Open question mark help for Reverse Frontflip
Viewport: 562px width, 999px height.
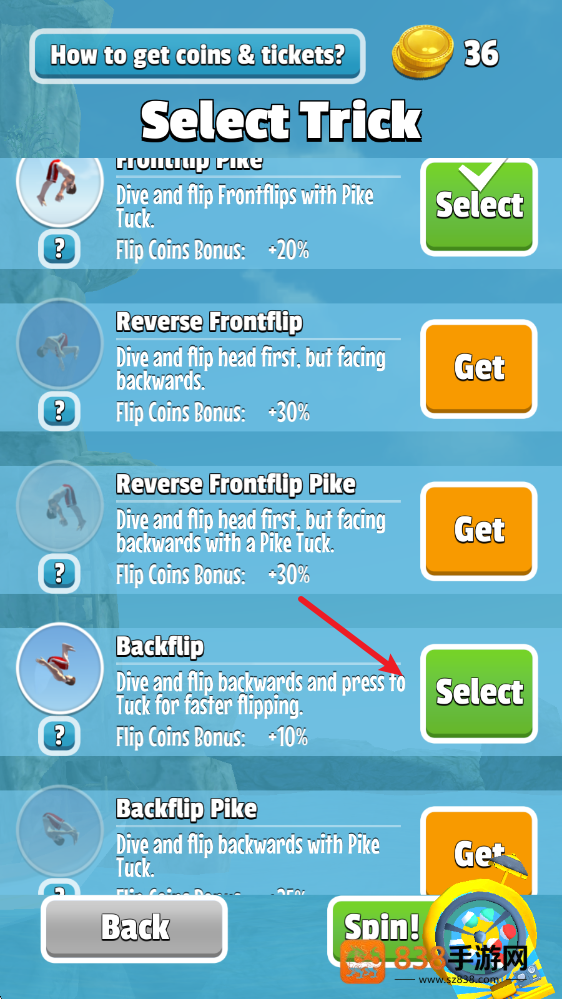coord(59,411)
